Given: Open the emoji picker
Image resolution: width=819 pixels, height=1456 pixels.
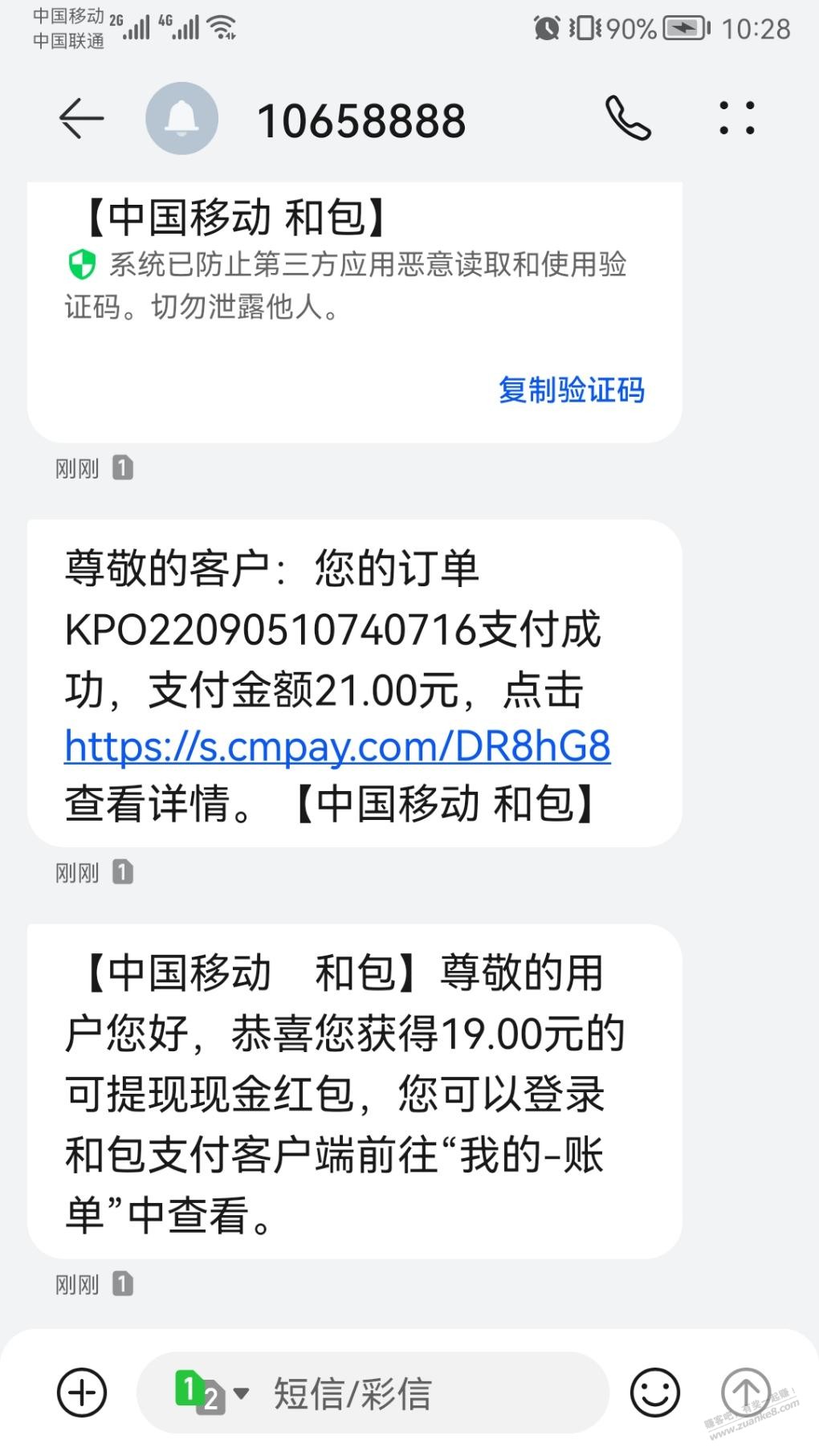Looking at the screenshot, I should tap(654, 1393).
